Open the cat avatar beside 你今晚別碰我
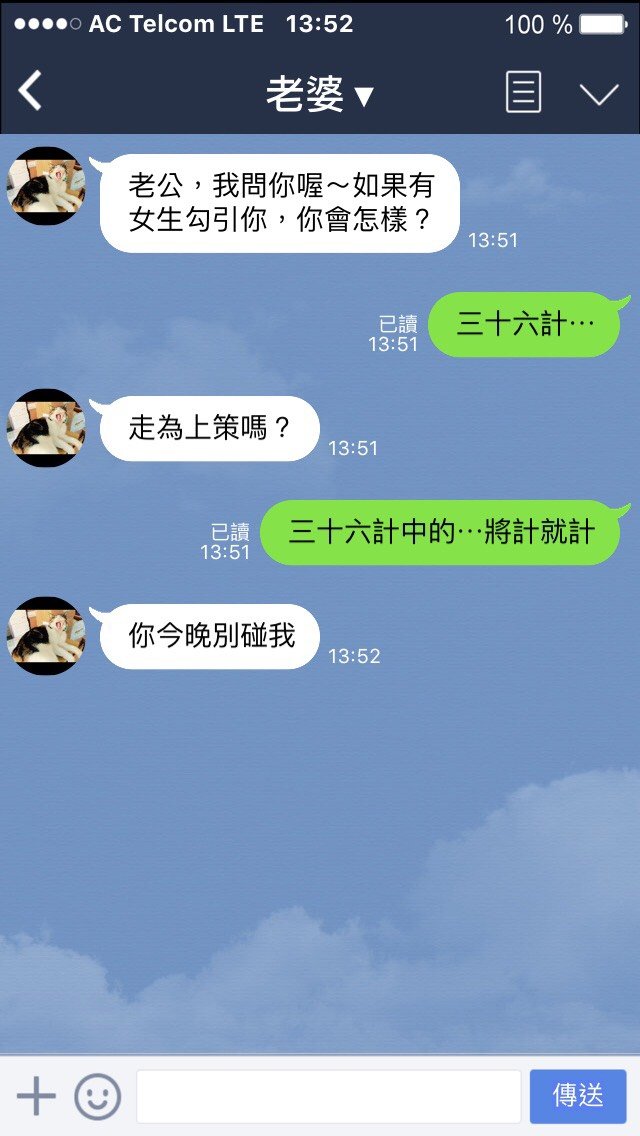Screen dimensions: 640x1136 (x=46, y=636)
